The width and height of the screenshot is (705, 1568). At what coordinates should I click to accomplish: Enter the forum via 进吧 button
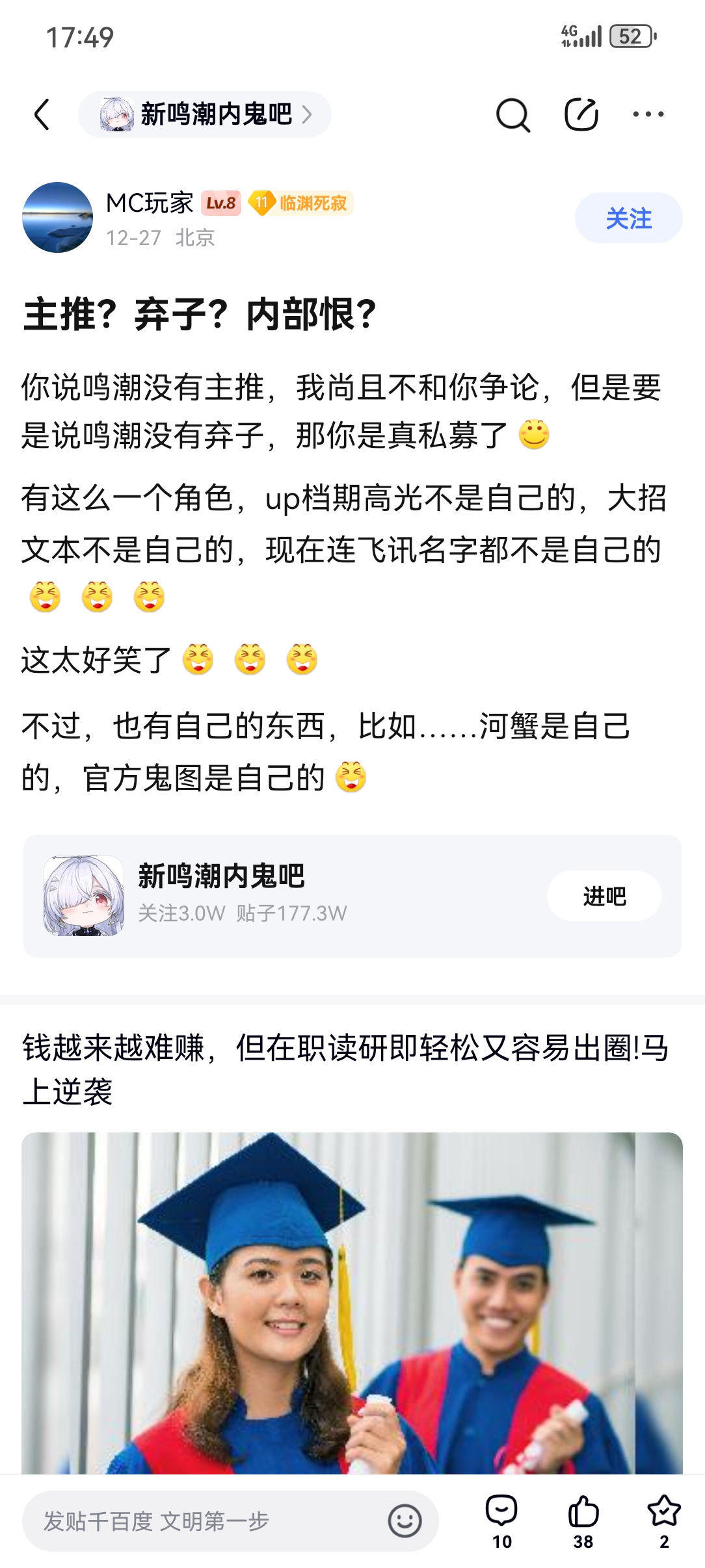[604, 896]
